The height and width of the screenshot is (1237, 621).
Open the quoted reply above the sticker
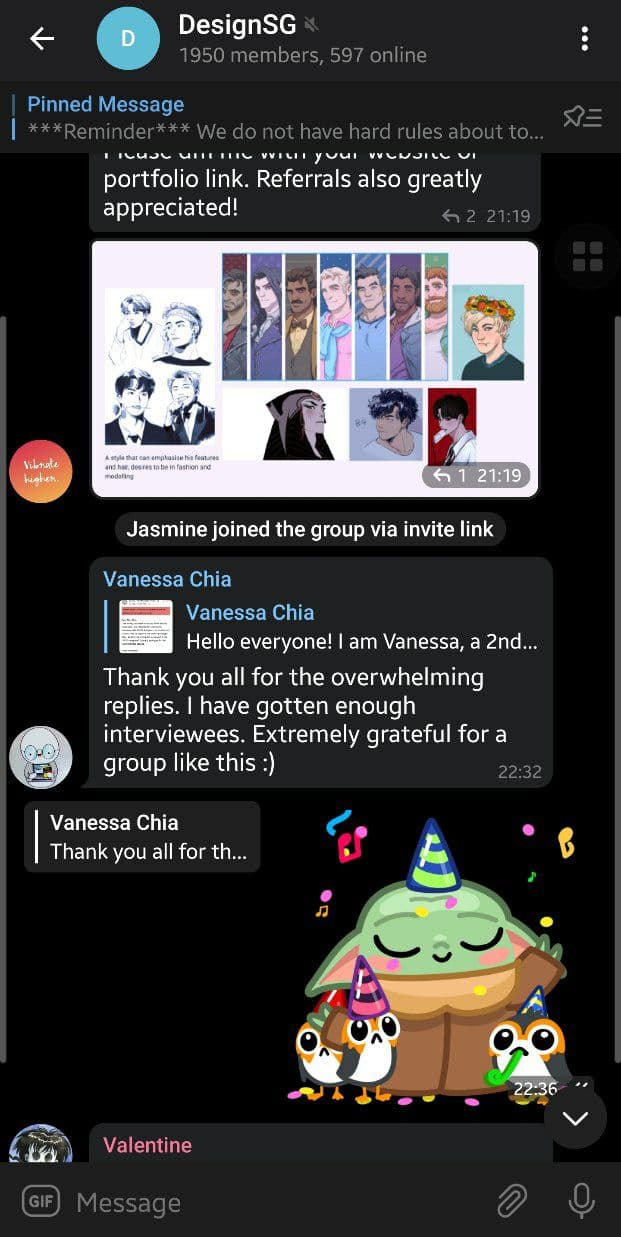(x=142, y=837)
